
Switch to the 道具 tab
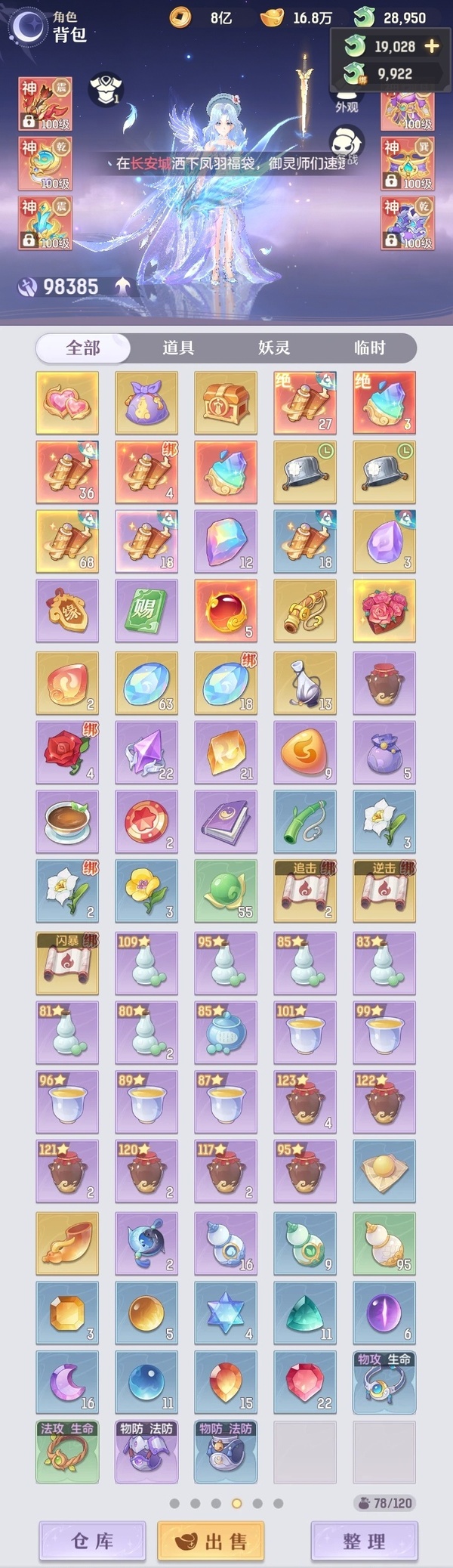tap(178, 348)
